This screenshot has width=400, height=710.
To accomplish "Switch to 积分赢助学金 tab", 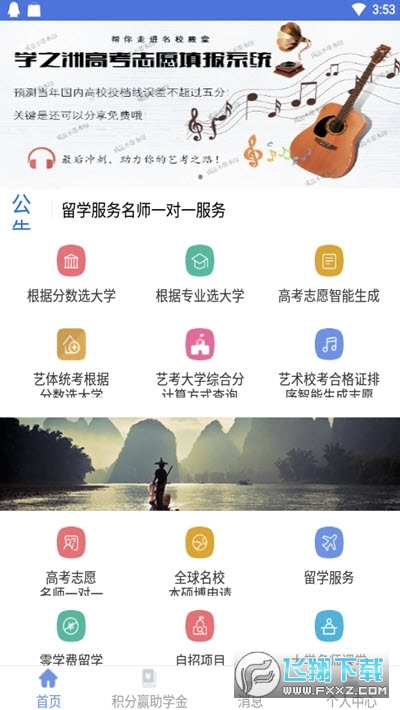I will pyautogui.click(x=149, y=688).
